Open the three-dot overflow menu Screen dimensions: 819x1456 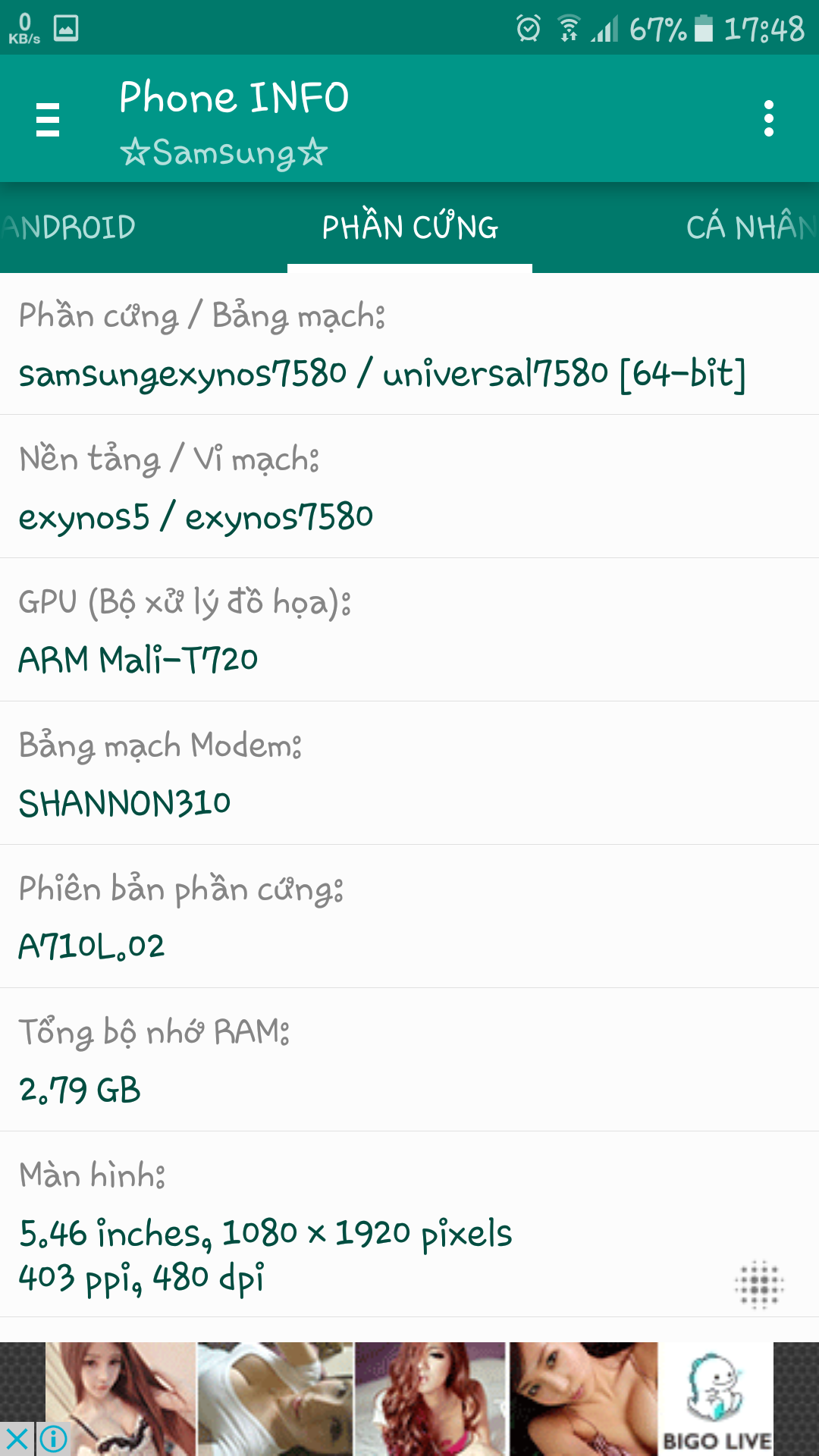click(769, 119)
